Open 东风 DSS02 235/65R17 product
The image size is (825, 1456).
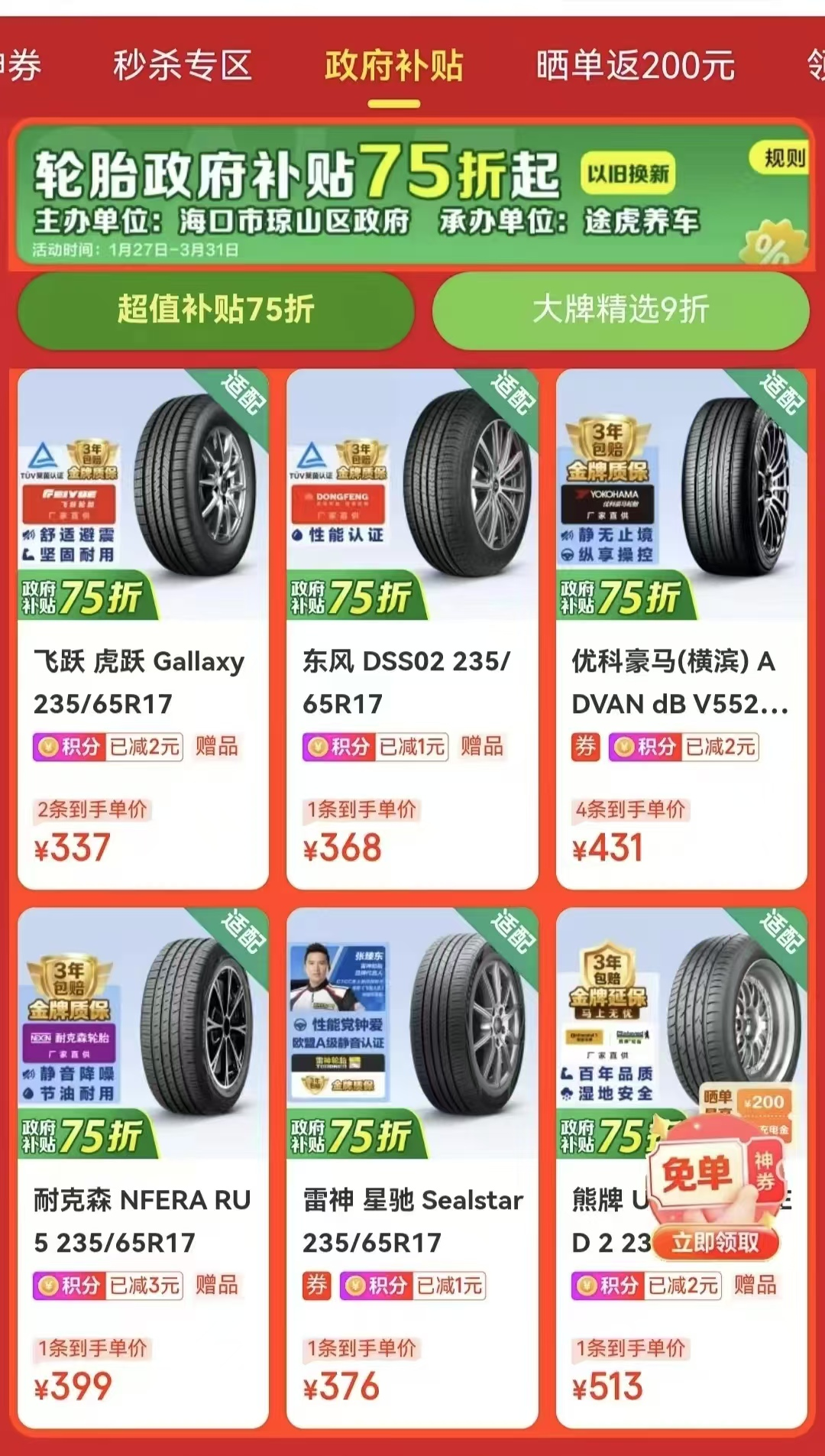[x=412, y=628]
